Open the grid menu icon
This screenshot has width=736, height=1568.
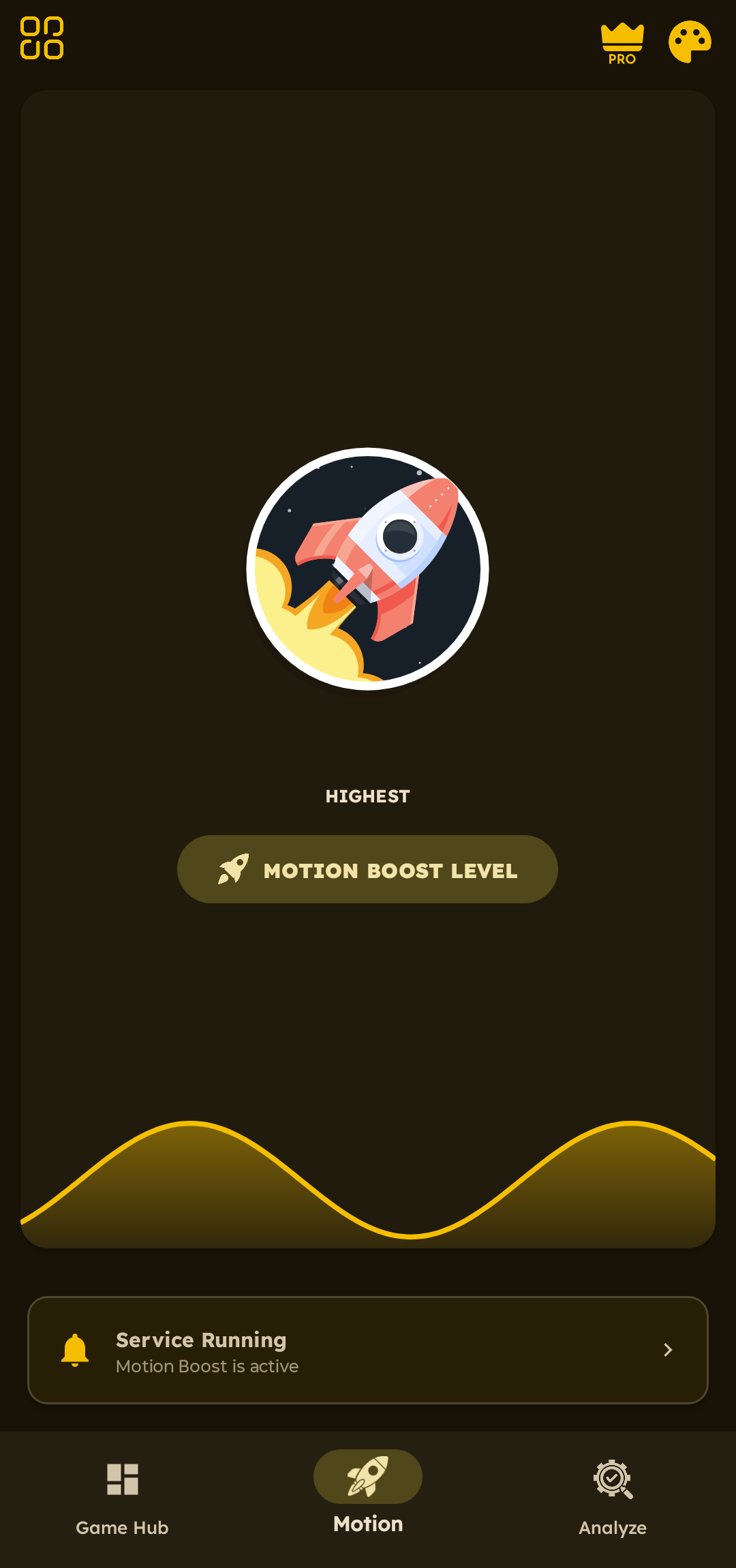click(x=42, y=38)
